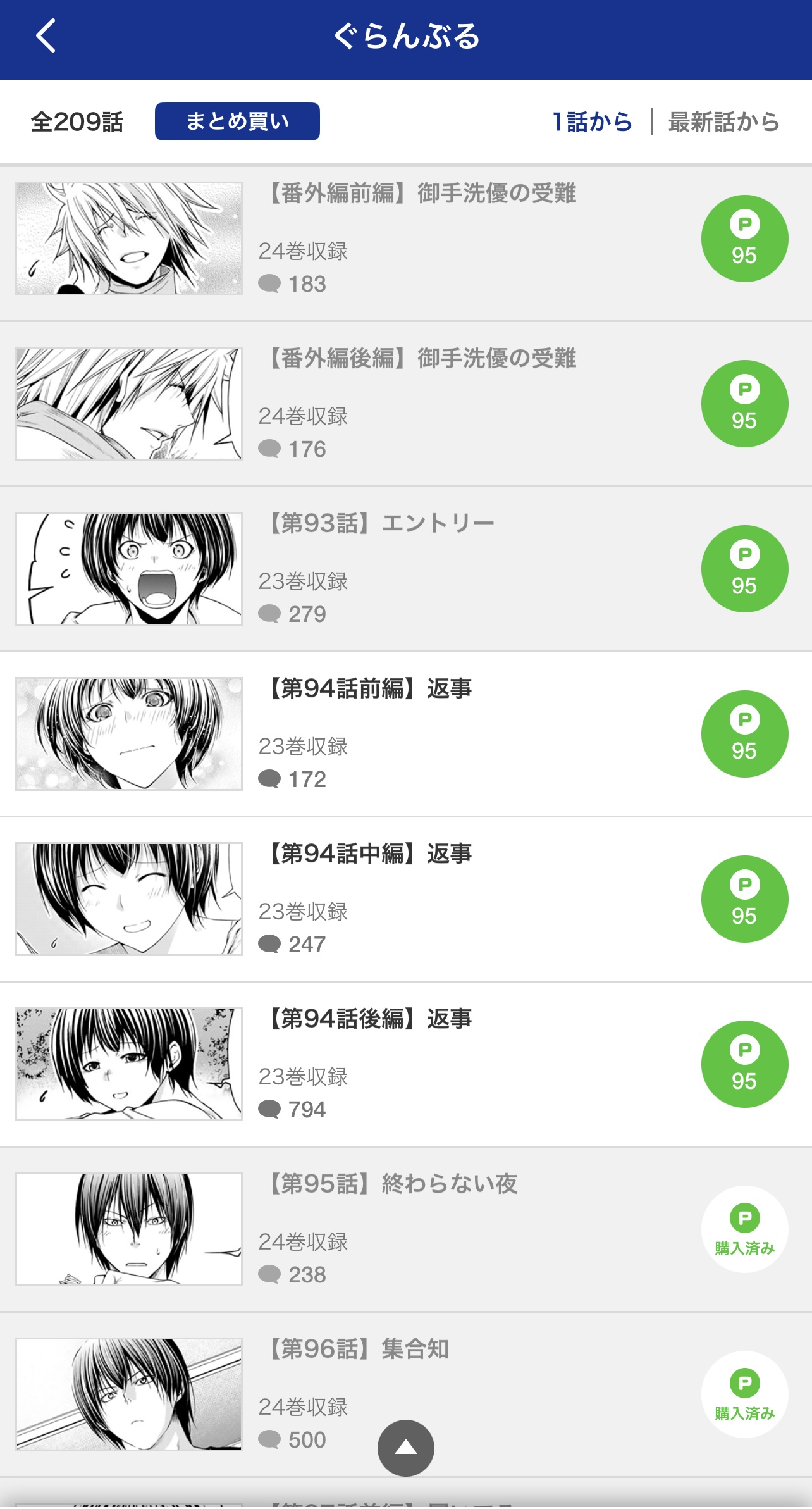The height and width of the screenshot is (1509, 812).
Task: Switch sorting to 最新話から
Action: (723, 121)
